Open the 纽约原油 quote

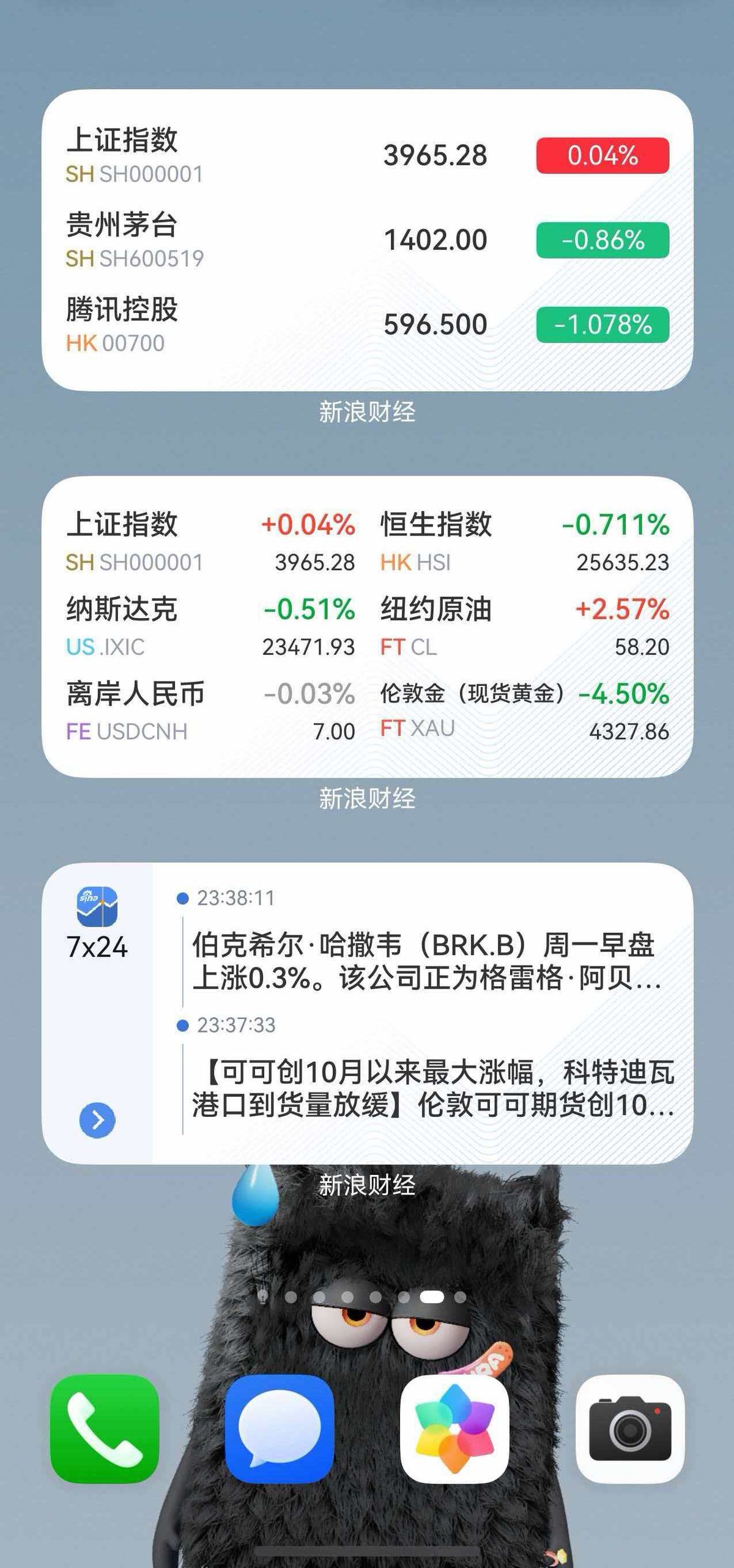click(524, 627)
